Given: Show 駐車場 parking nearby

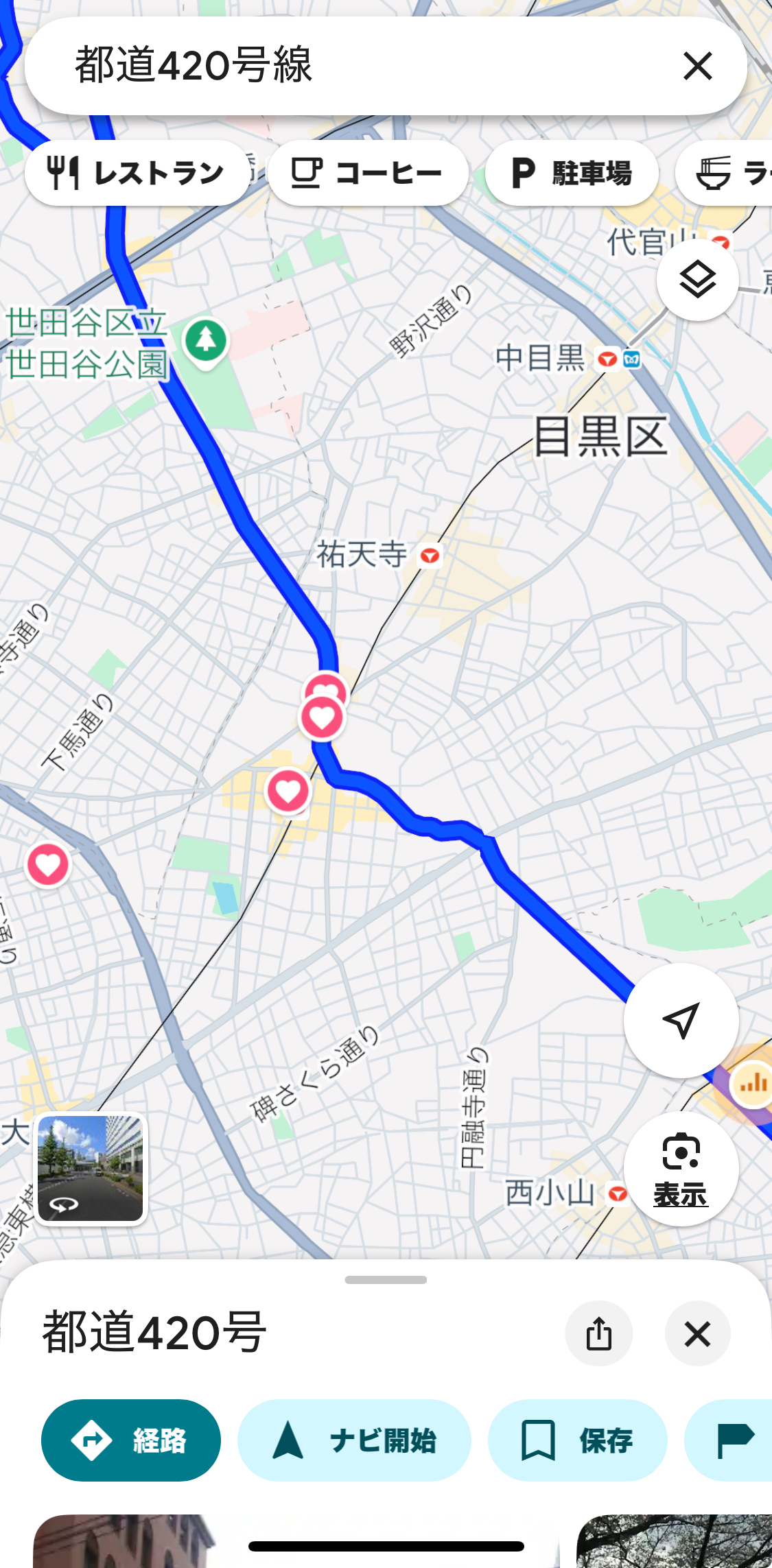Looking at the screenshot, I should [572, 173].
